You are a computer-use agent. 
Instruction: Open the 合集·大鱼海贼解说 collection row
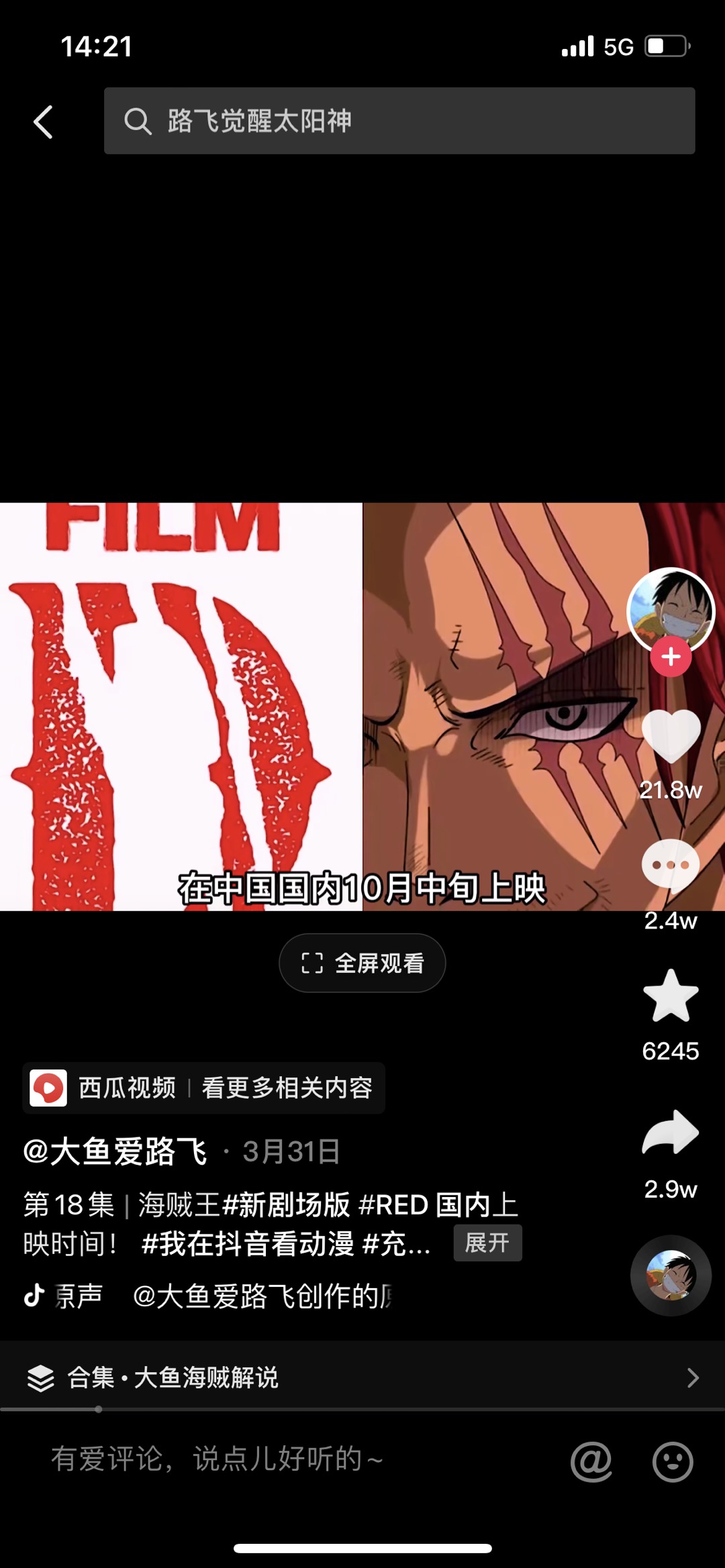pyautogui.click(x=362, y=1377)
